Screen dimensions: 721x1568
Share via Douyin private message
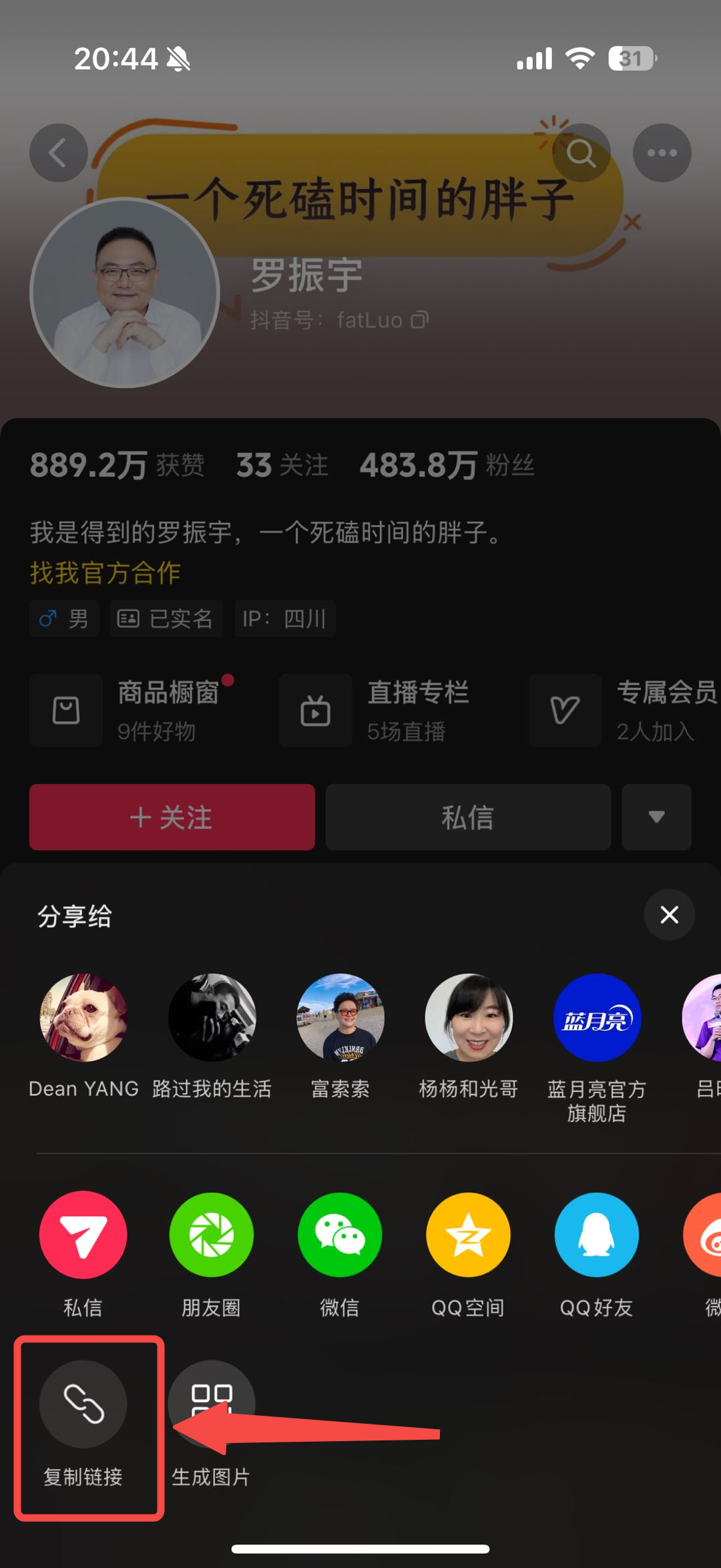pyautogui.click(x=83, y=1234)
